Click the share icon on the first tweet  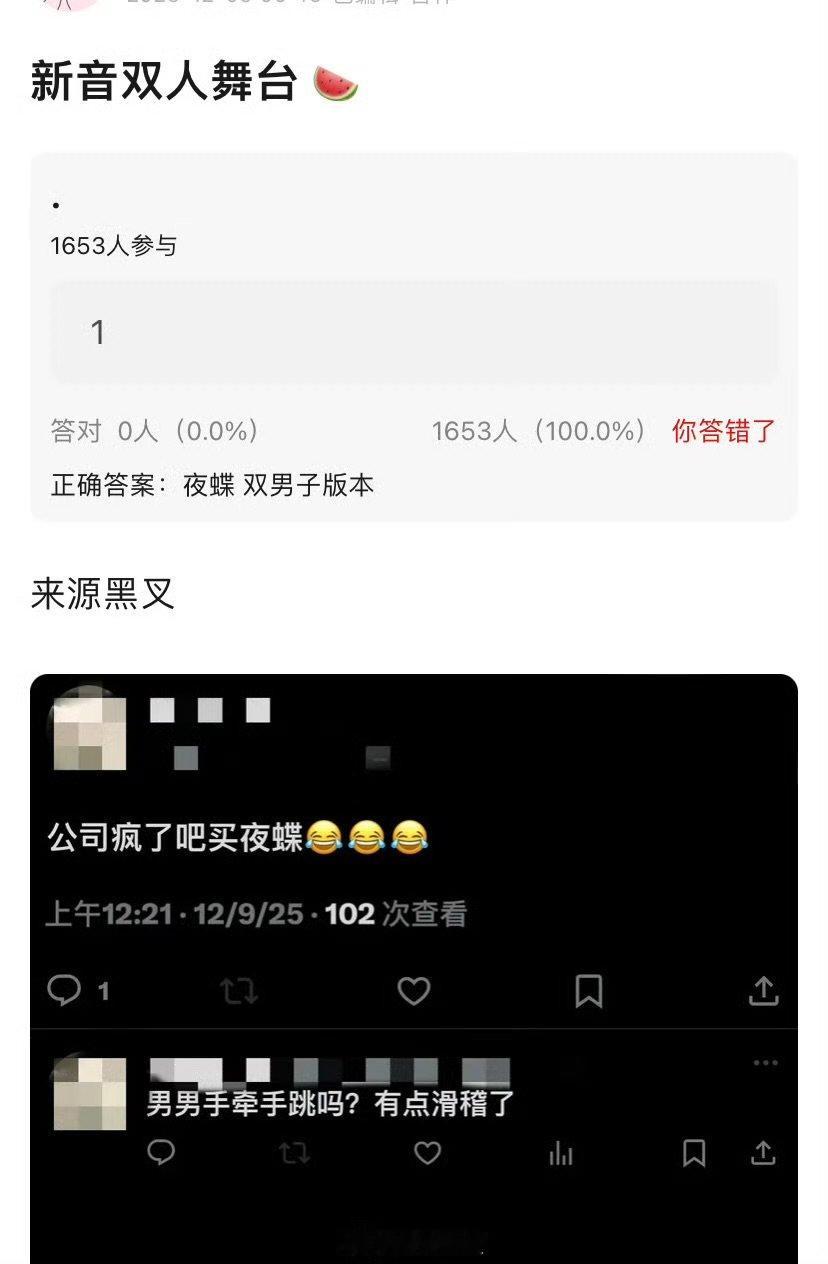click(763, 991)
